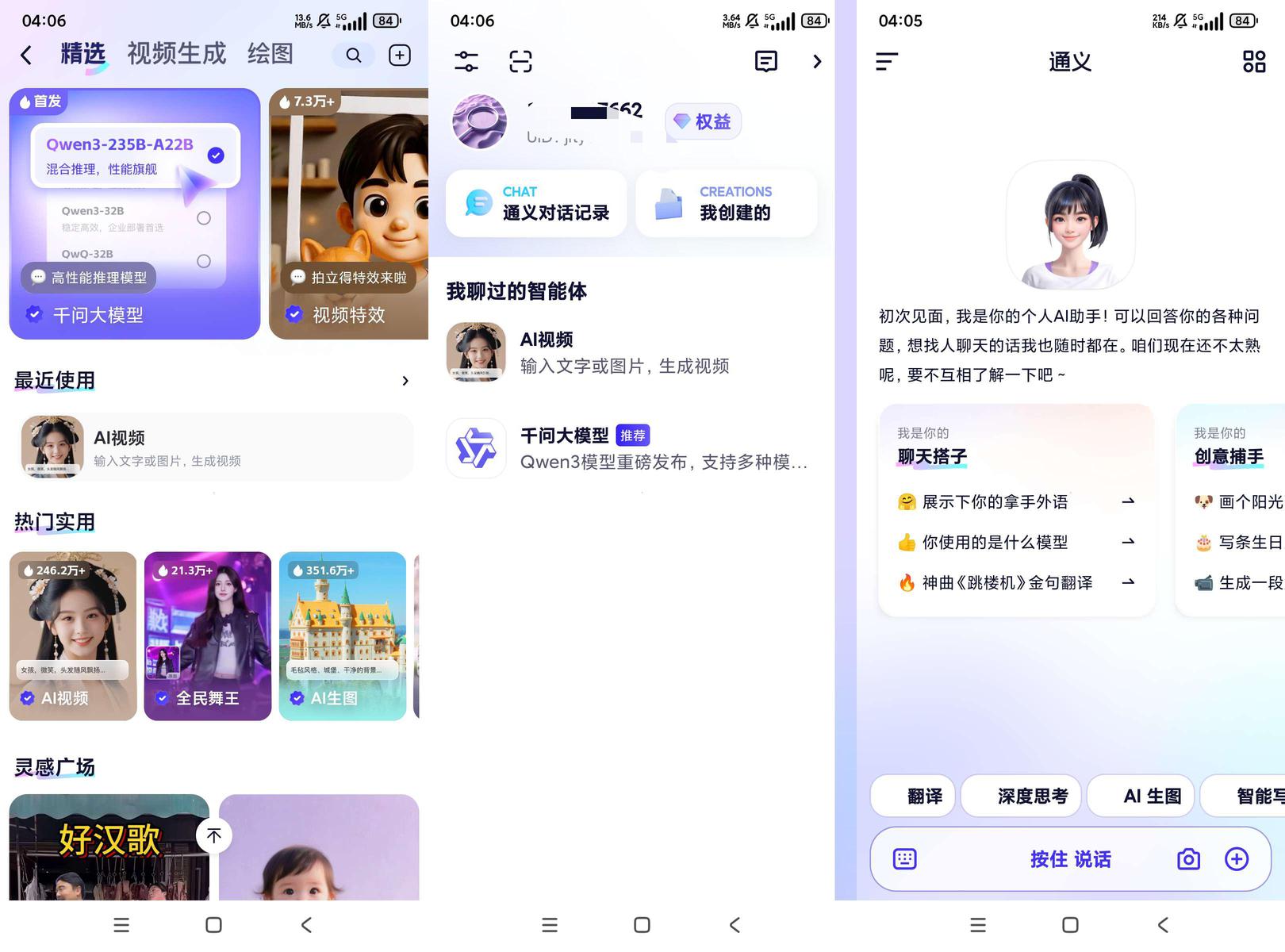This screenshot has height=952, width=1285.
Task: Jump back to top with arrow button
Action: pyautogui.click(x=214, y=835)
